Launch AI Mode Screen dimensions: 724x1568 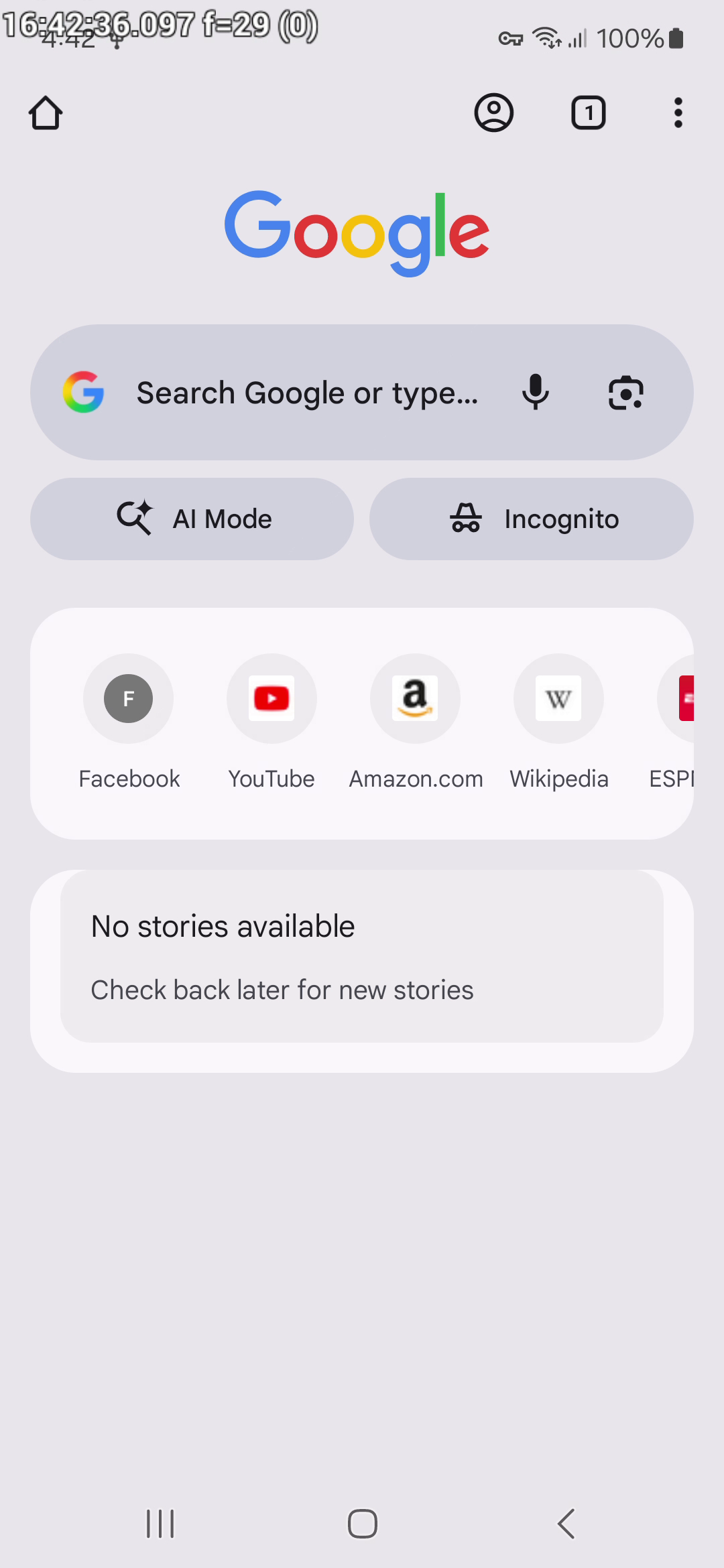pos(192,519)
